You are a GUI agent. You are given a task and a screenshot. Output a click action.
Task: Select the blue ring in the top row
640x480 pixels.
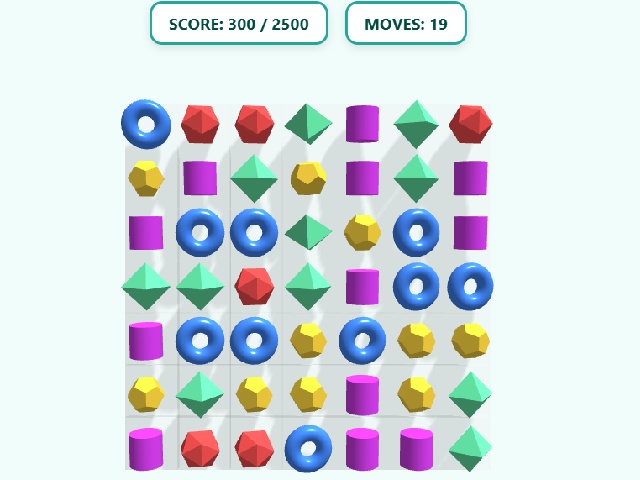[146, 124]
